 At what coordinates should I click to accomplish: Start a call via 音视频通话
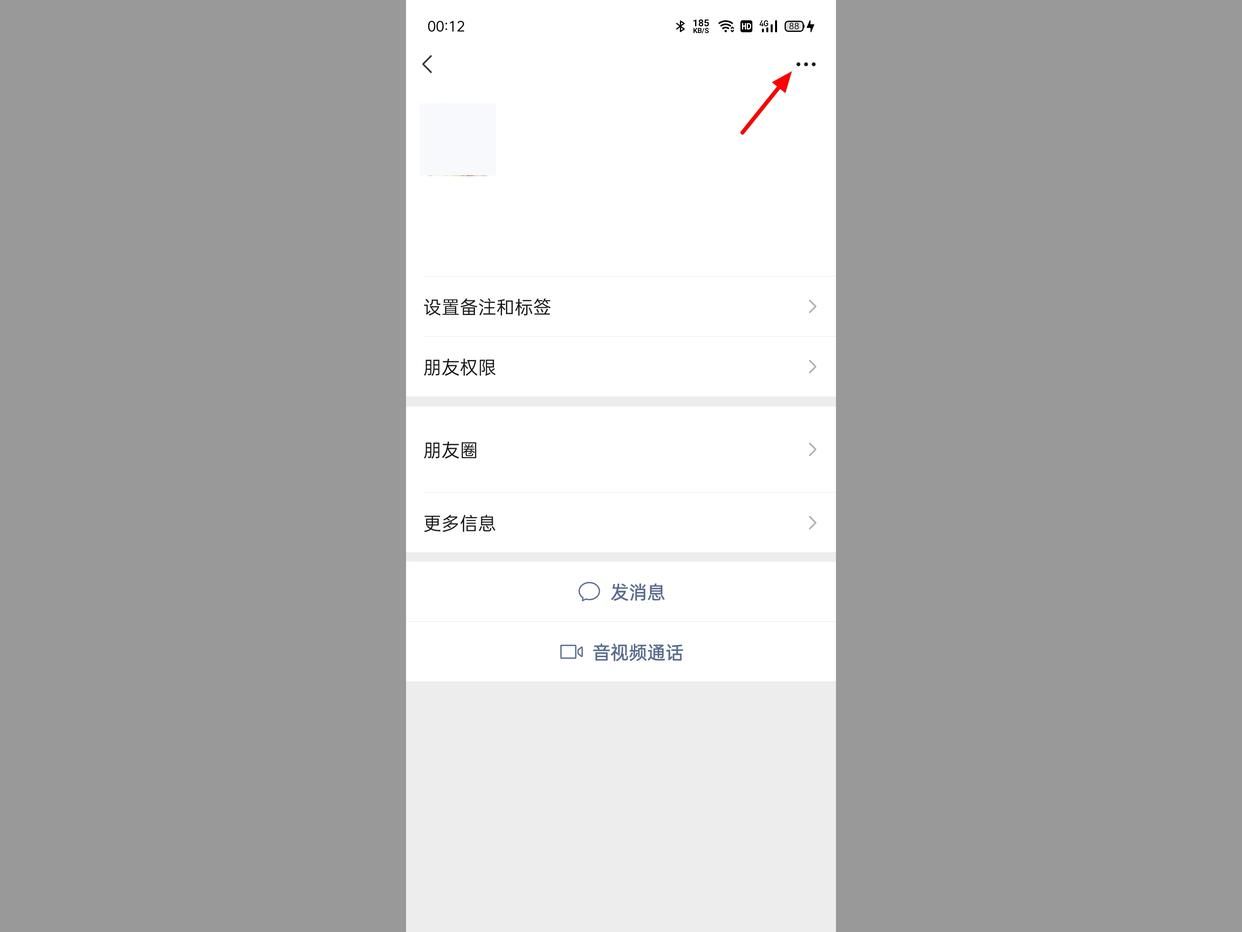click(x=621, y=652)
